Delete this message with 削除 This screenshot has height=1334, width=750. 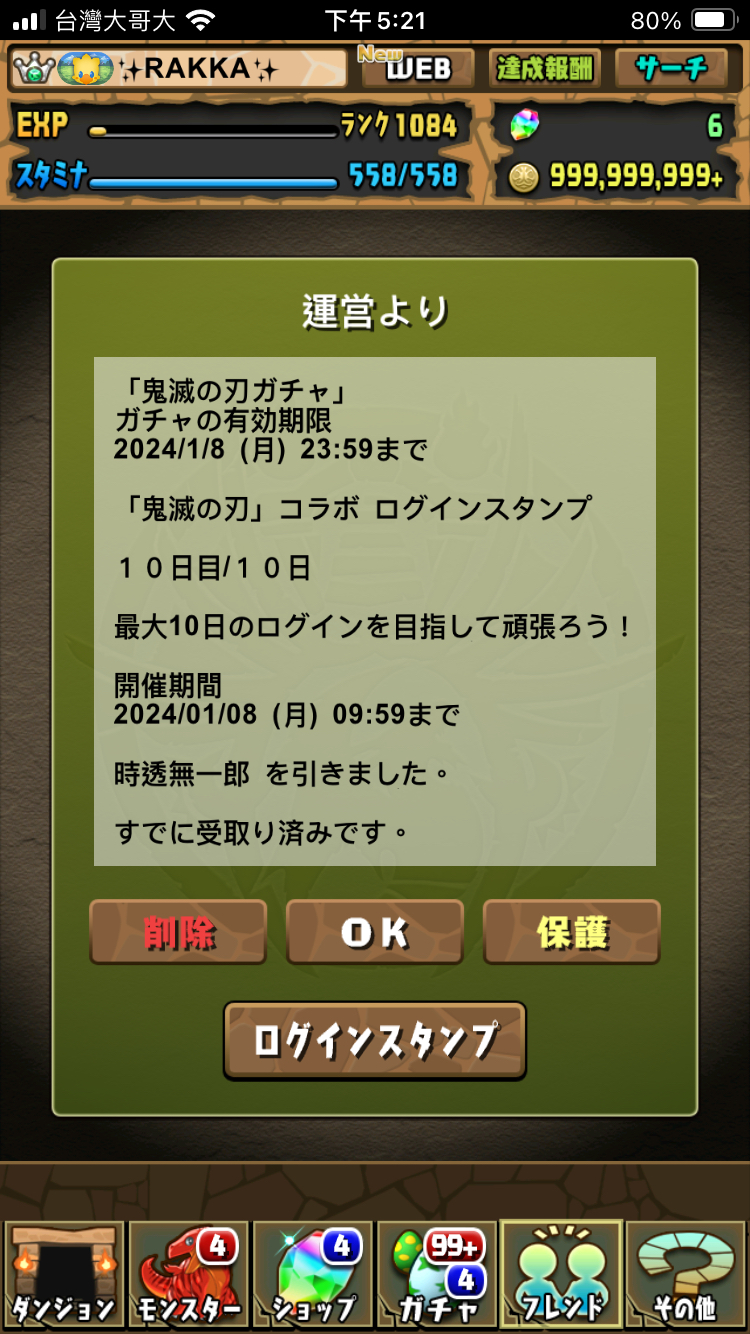(x=178, y=932)
